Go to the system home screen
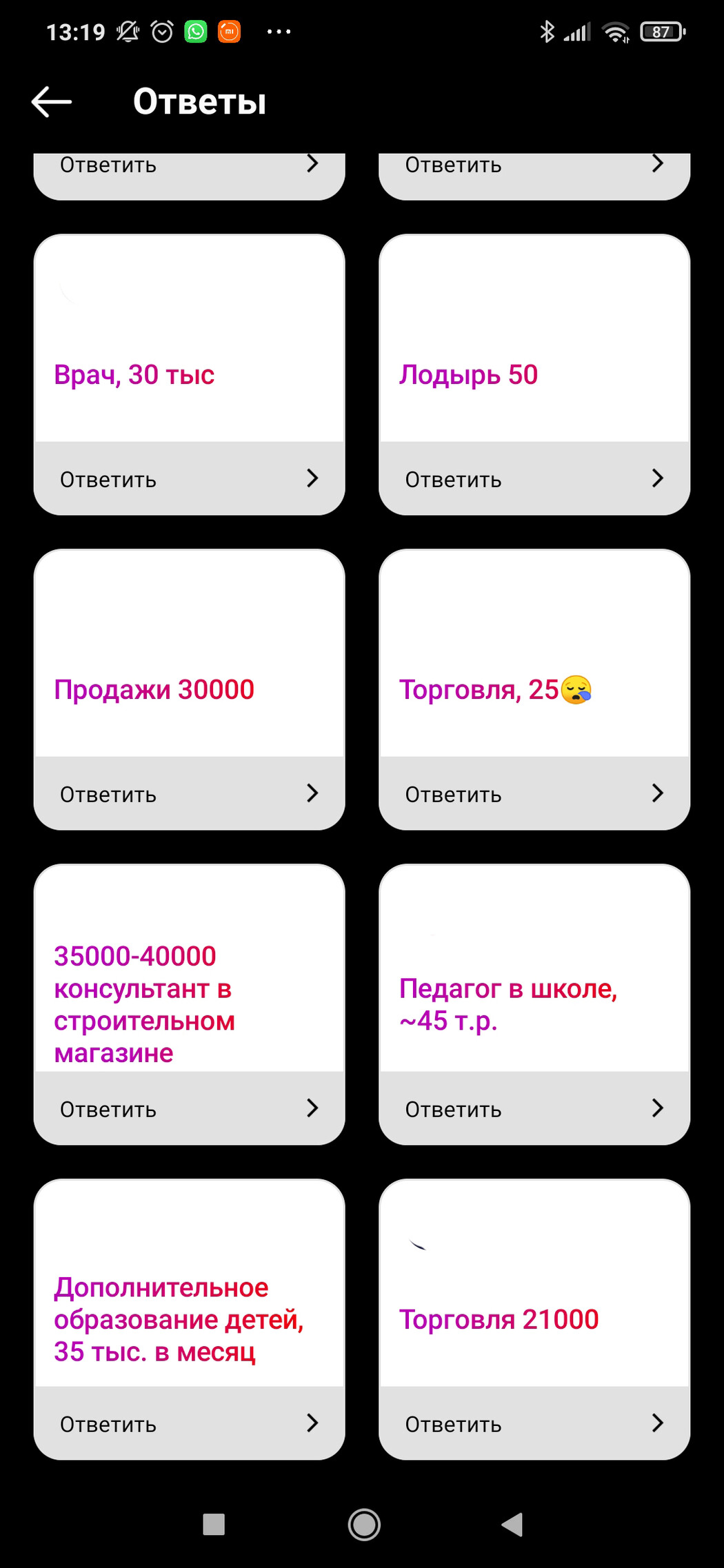The height and width of the screenshot is (1568, 724). 364,1524
